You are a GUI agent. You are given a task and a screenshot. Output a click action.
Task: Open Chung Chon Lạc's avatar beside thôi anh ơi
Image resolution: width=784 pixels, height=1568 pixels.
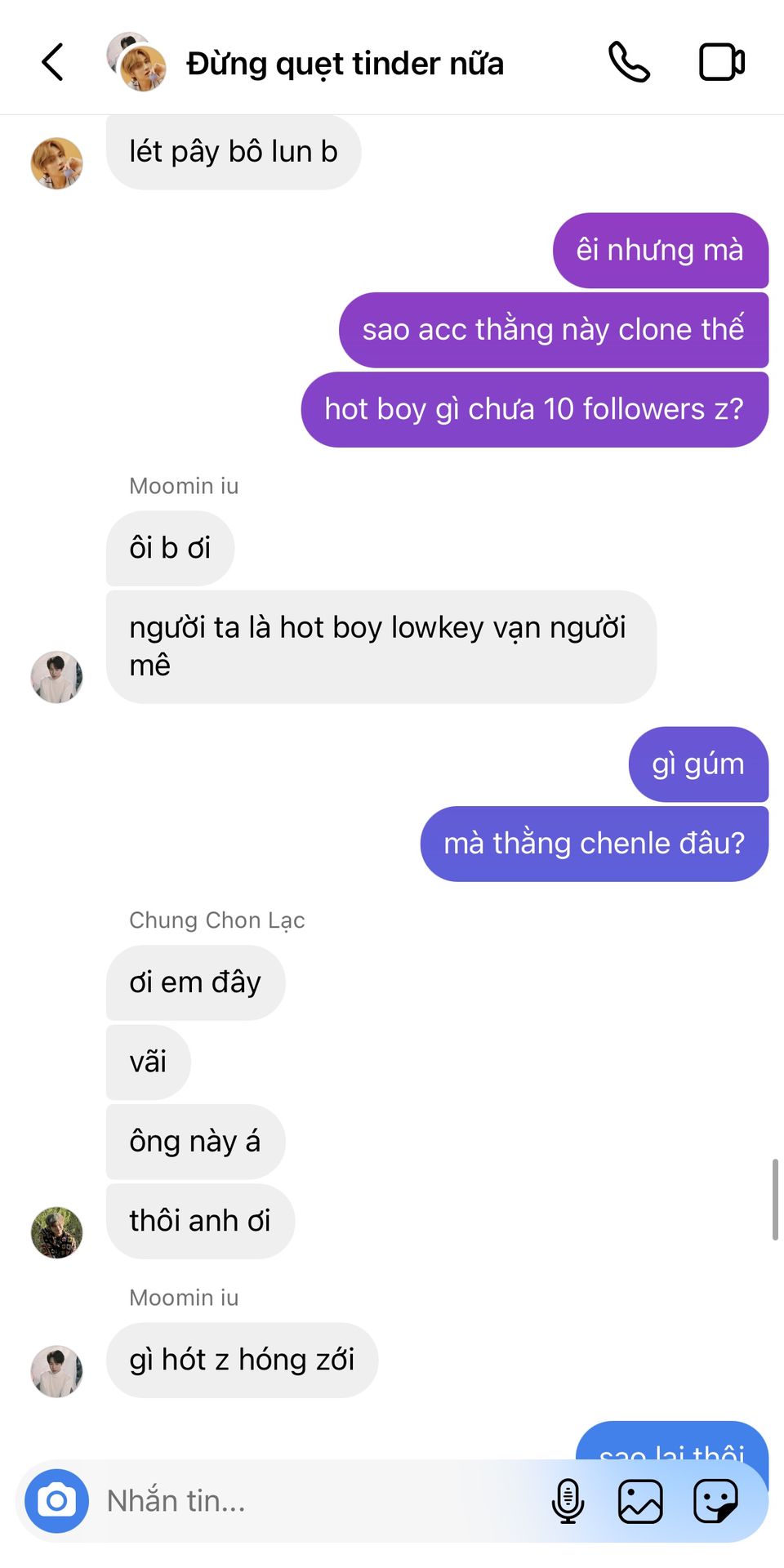tap(56, 1232)
